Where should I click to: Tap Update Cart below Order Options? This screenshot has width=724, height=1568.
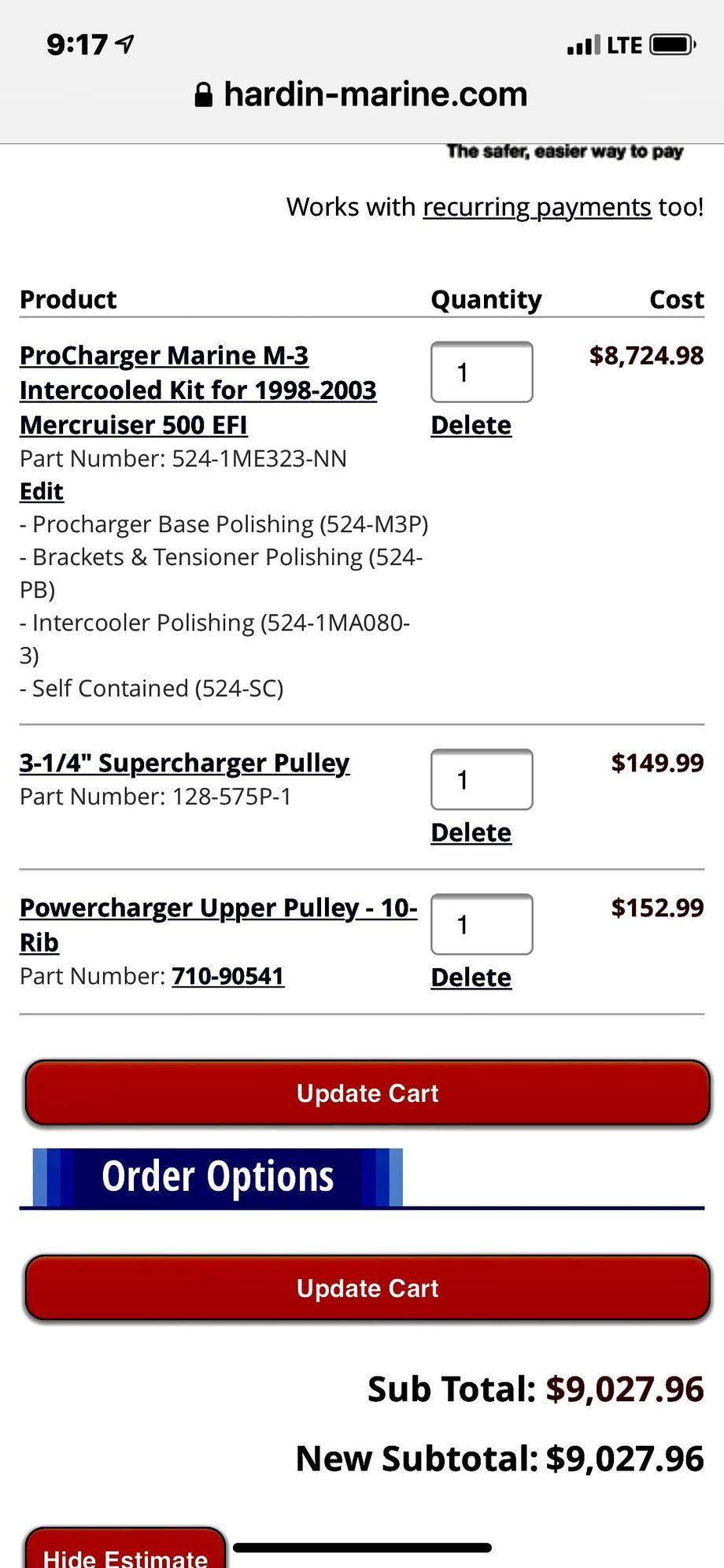[x=368, y=1288]
